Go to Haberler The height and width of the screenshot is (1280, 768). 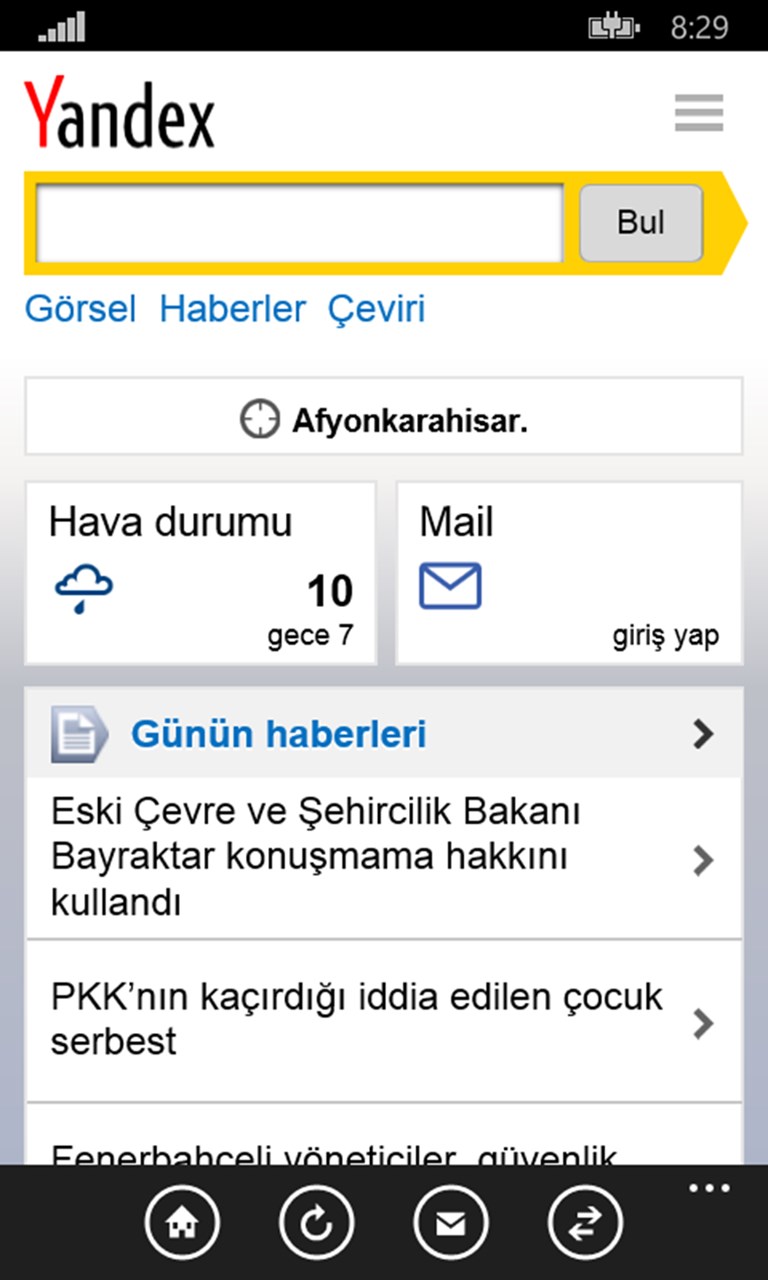pos(232,309)
